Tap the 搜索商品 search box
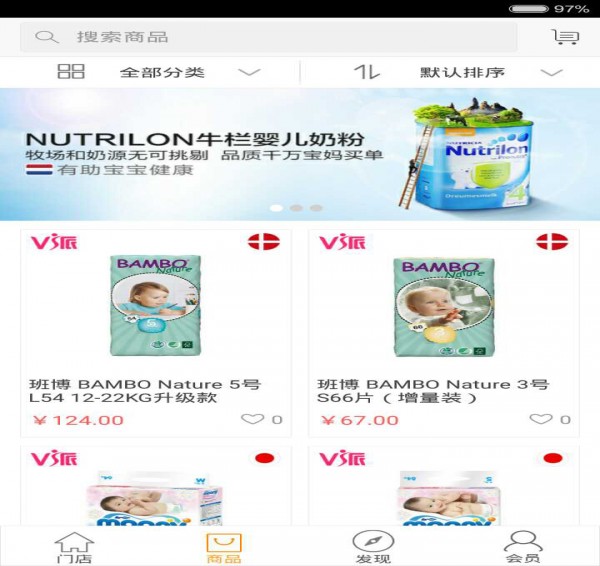The width and height of the screenshot is (600, 566). coord(268,37)
